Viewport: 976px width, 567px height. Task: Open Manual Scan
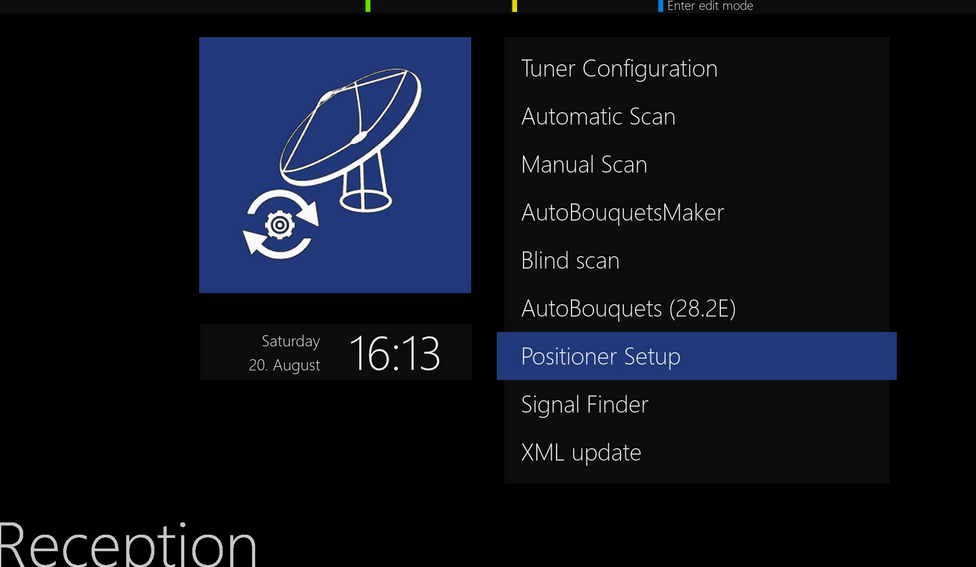click(584, 165)
